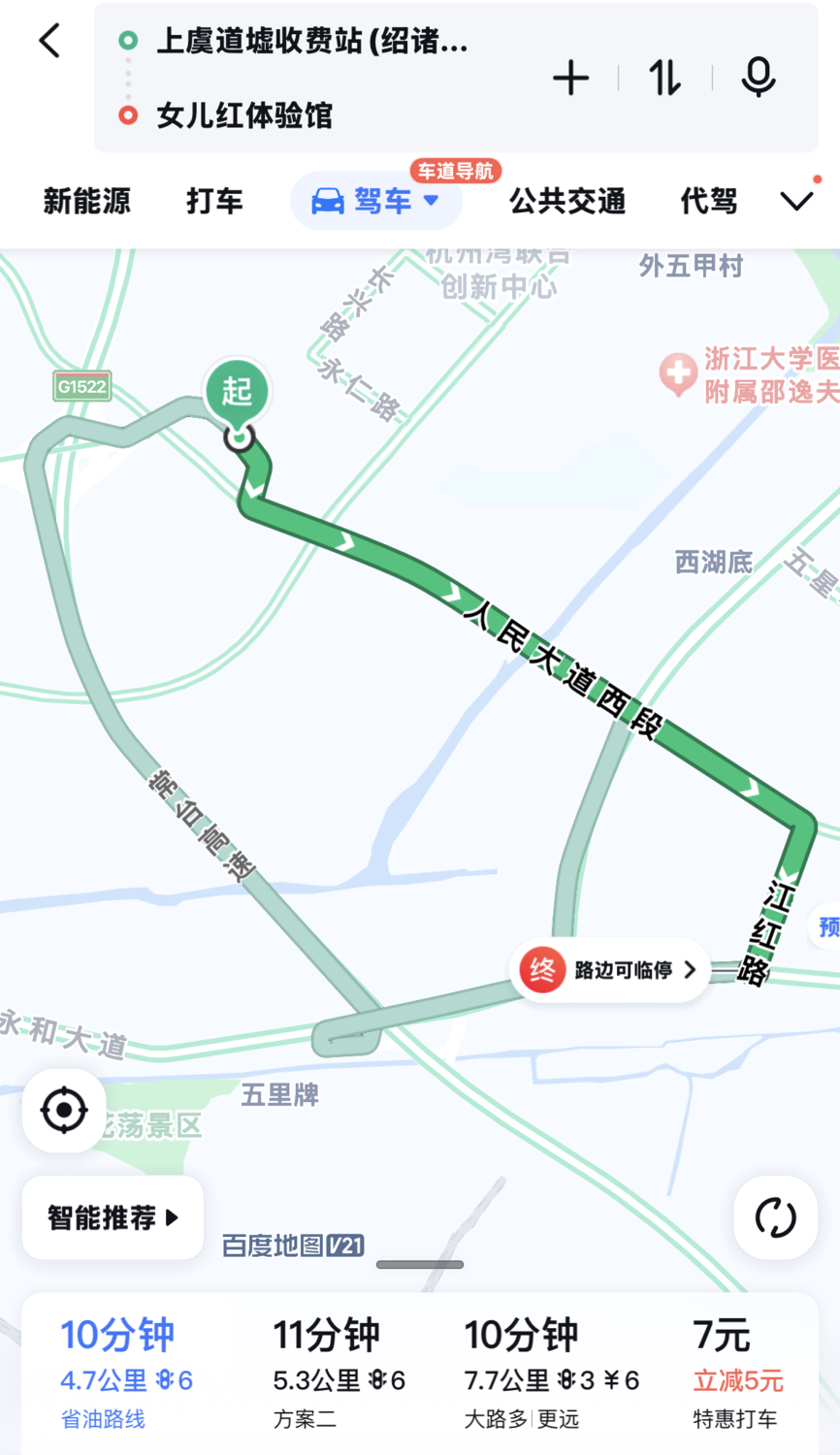
Task: Add a waypoint with the plus icon
Action: coord(570,78)
